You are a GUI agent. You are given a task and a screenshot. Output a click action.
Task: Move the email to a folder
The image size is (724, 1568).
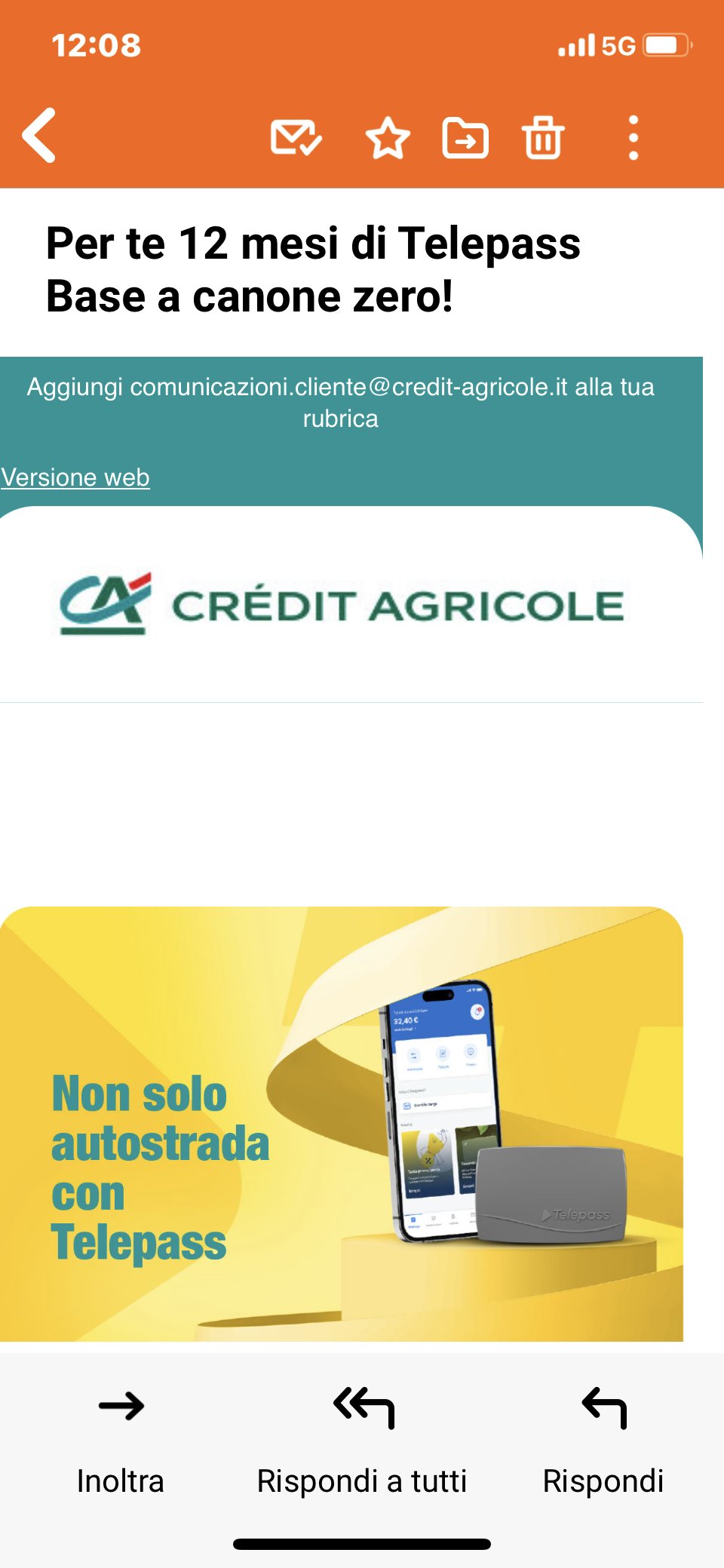tap(465, 138)
